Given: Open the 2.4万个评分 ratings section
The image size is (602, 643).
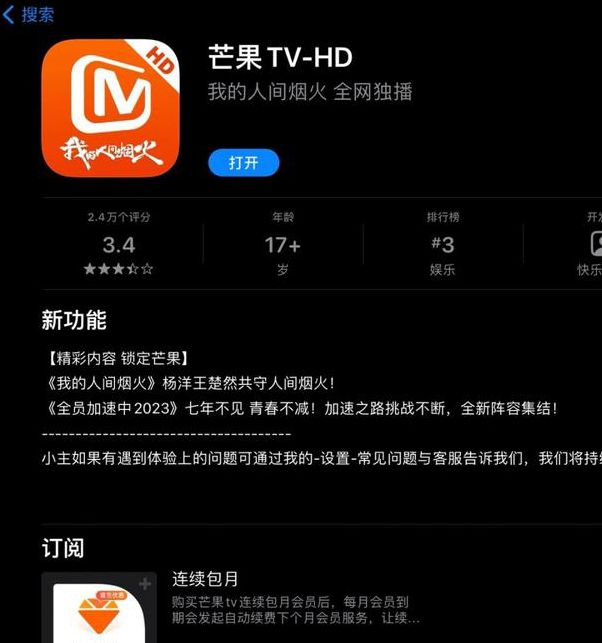Looking at the screenshot, I should [x=119, y=244].
